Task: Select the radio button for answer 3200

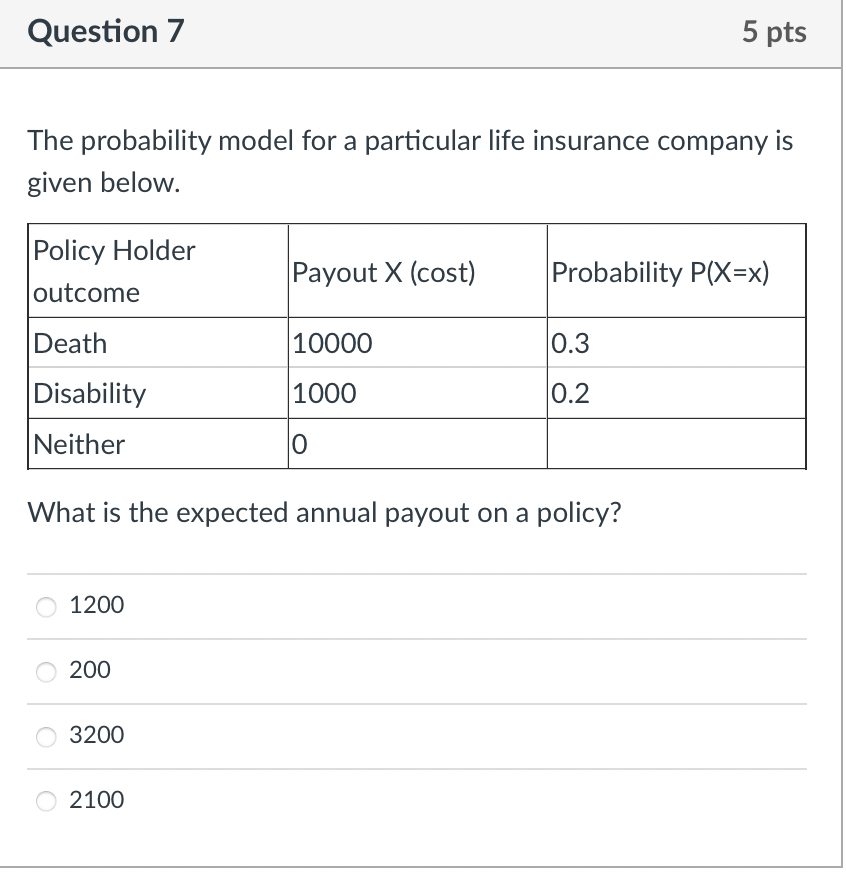Action: [x=45, y=736]
